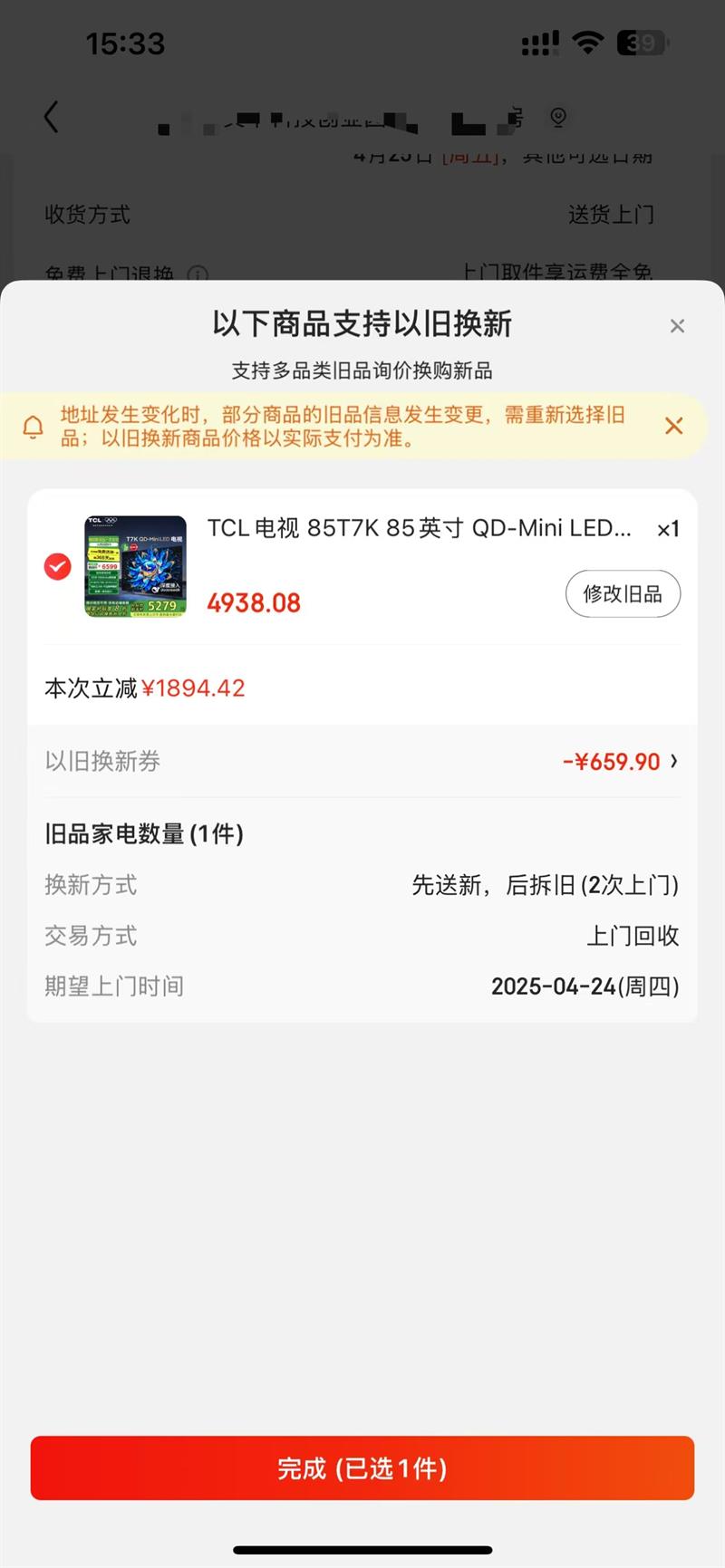Tap the 修改旧品 button
This screenshot has height=1568, width=725.
point(623,594)
